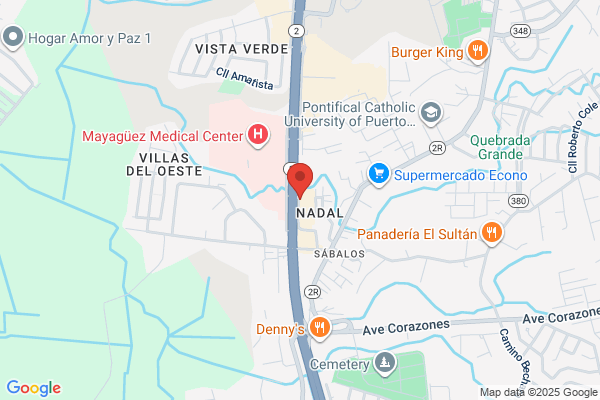600x400 pixels.
Task: Select the Burger King restaurant marker
Action: coord(478,51)
